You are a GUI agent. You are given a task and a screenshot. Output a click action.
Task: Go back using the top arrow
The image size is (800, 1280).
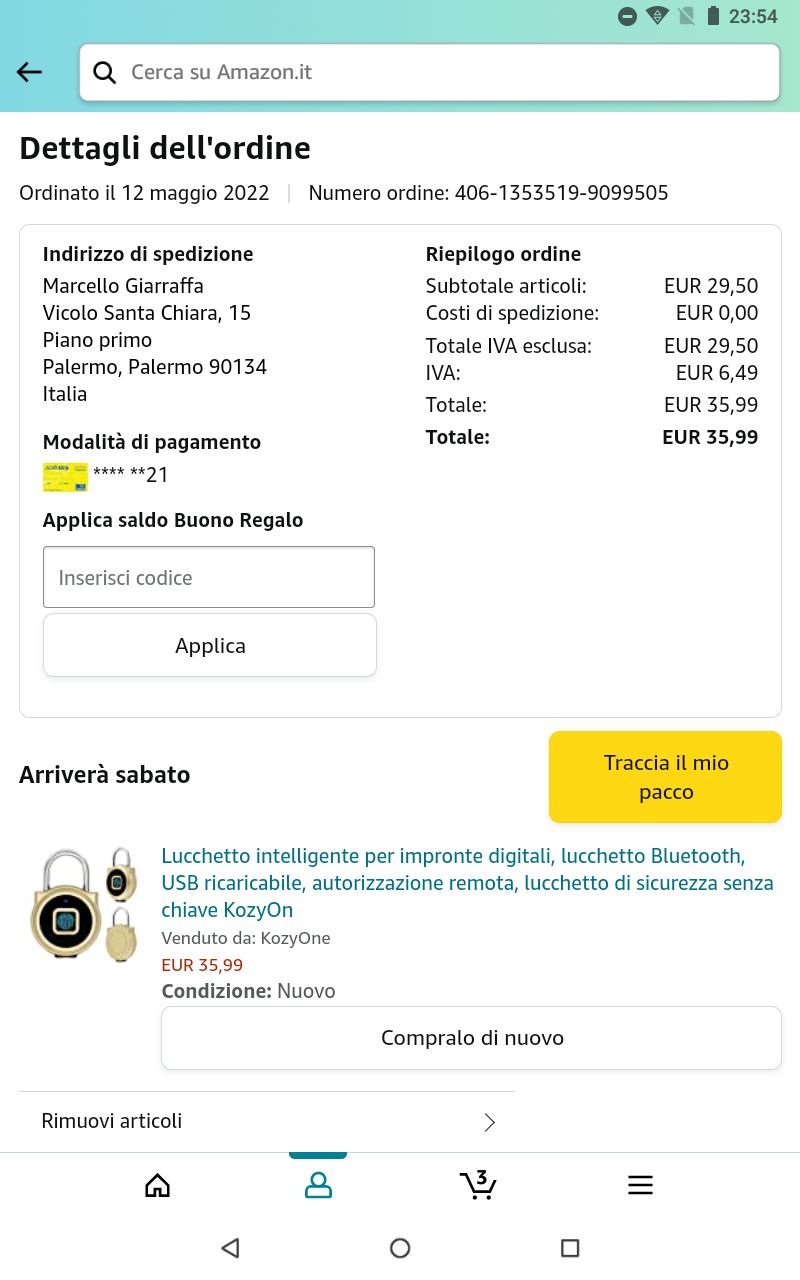point(30,72)
